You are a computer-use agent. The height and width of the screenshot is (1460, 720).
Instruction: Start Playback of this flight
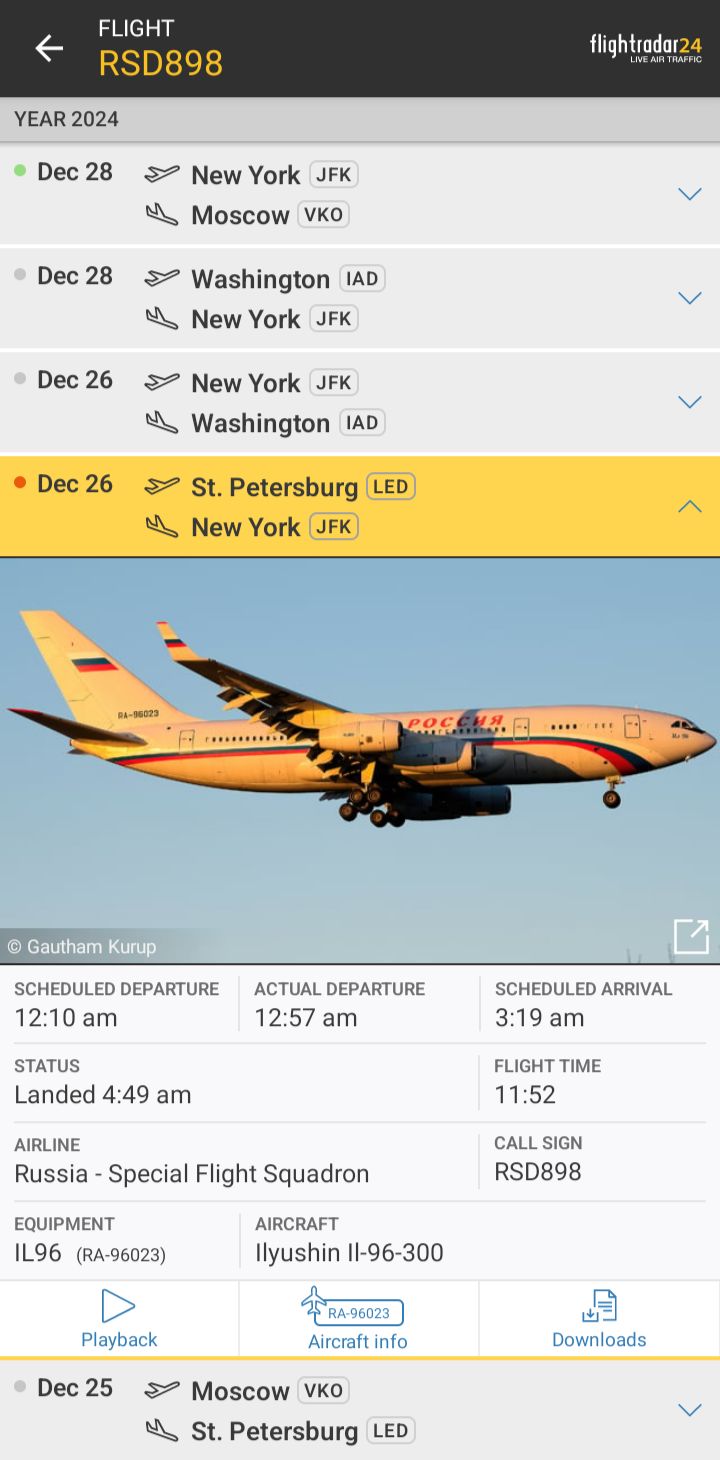(x=119, y=1319)
